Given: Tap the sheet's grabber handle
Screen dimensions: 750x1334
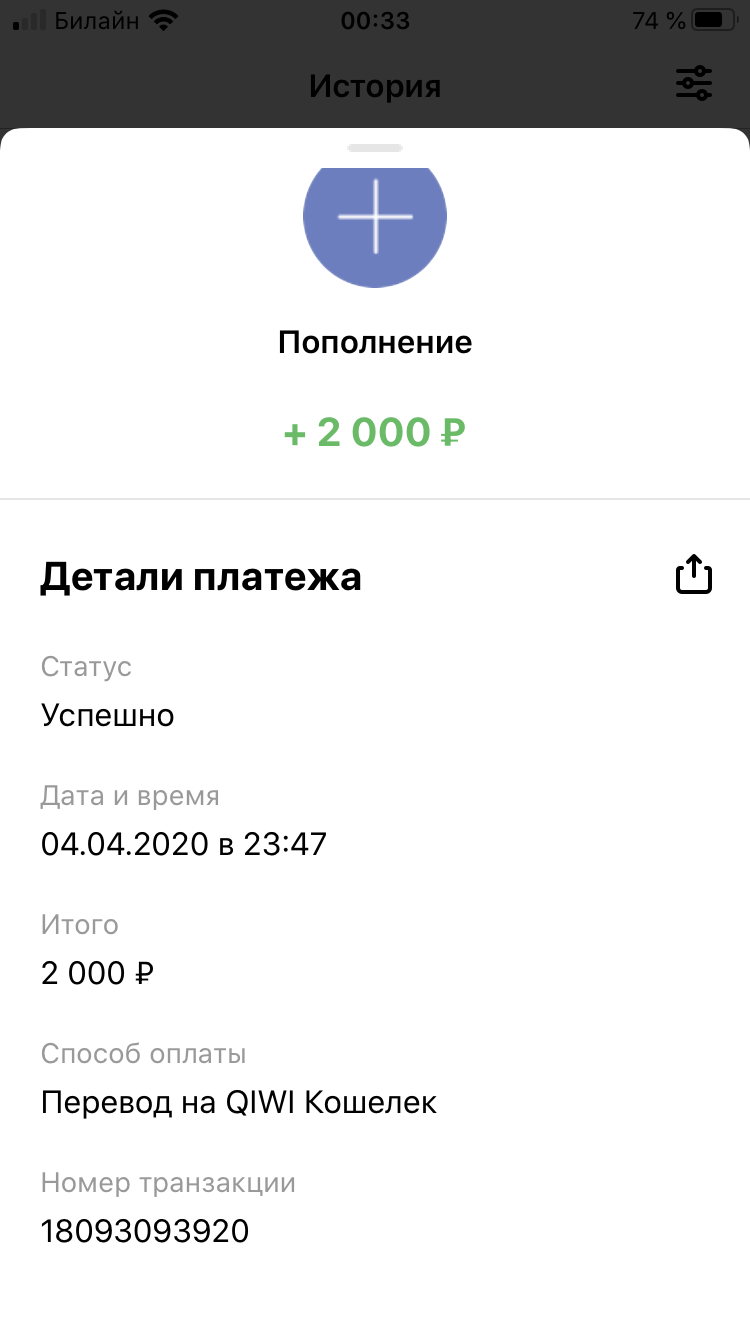Looking at the screenshot, I should point(375,148).
